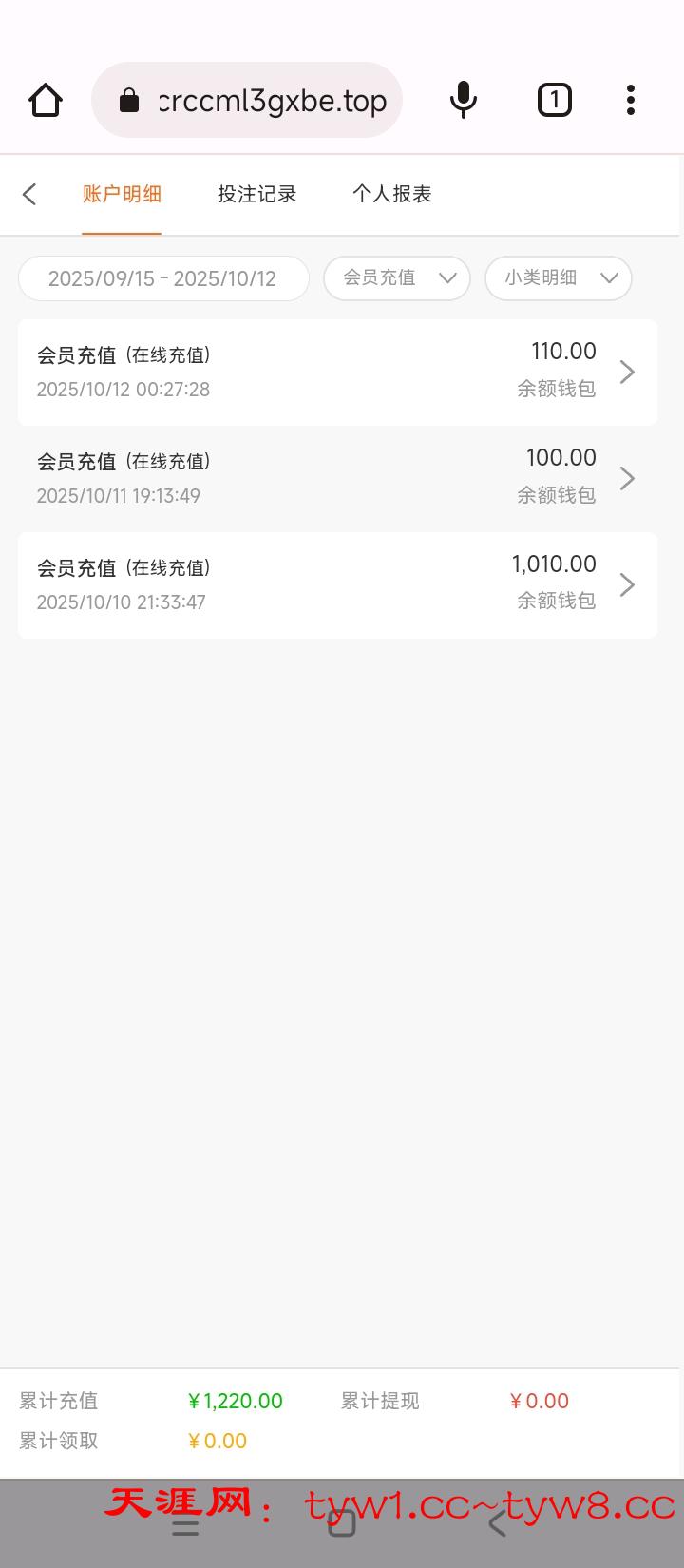Screen dimensions: 684x1568
Task: Change the date range 2025/09/15 - 2025/10/12
Action: (x=163, y=278)
